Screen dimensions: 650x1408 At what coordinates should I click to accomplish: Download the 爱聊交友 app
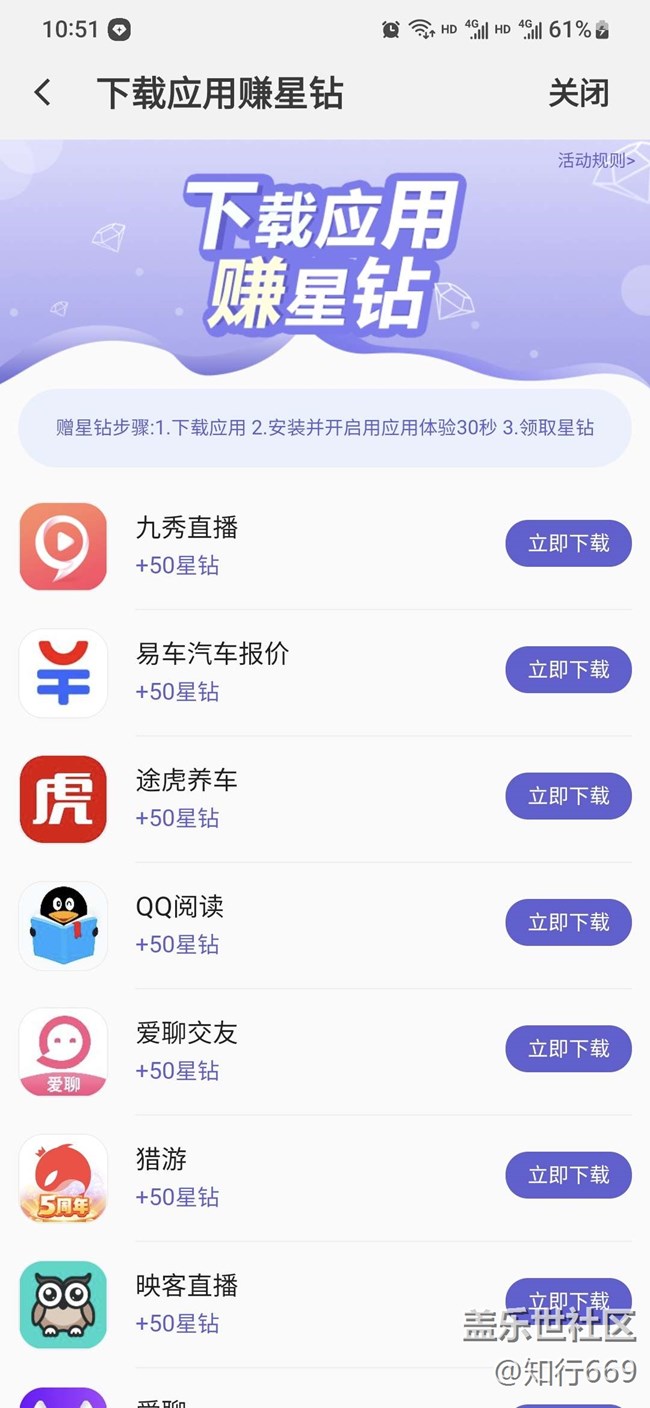568,1048
